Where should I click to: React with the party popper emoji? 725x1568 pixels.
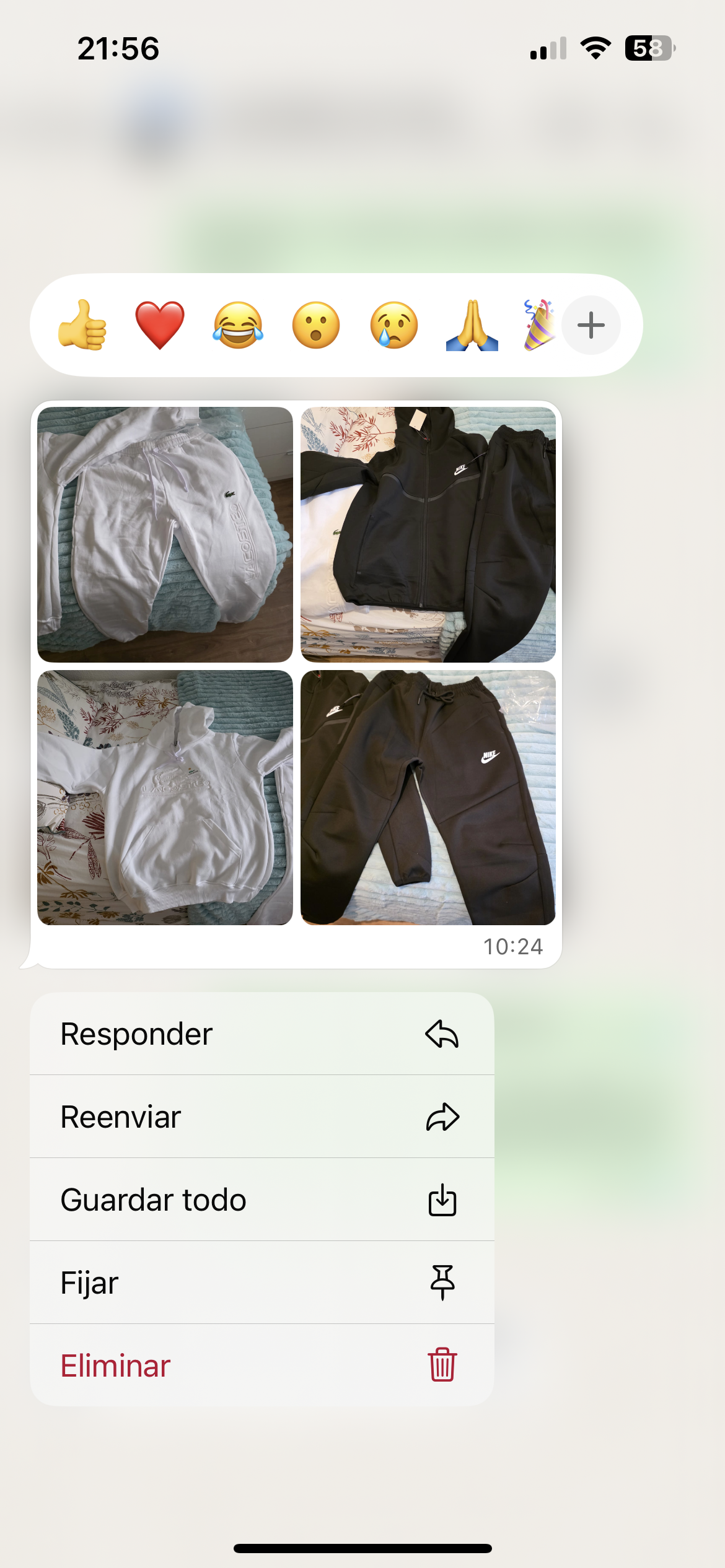click(x=539, y=325)
